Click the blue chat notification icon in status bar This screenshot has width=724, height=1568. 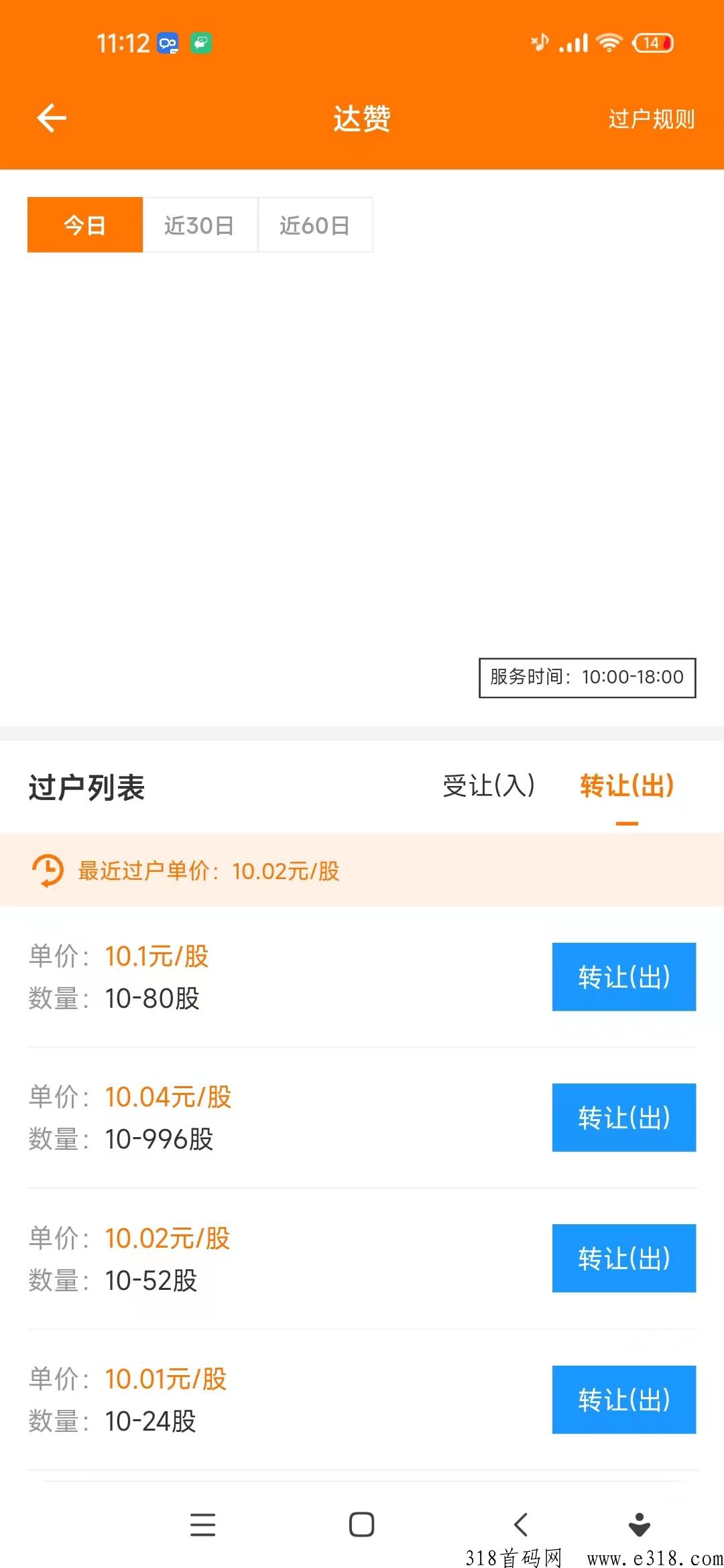[x=168, y=42]
